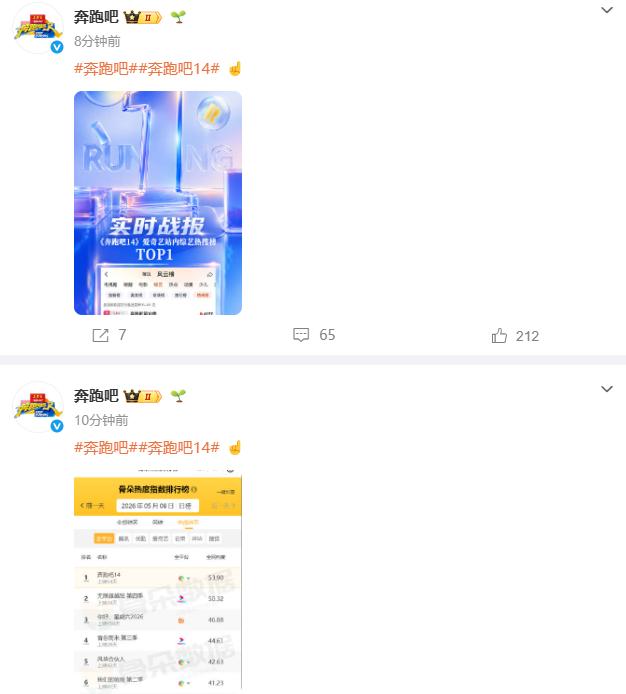626x694 pixels.
Task: Open #奔跑吧14# hashtag in the 10分钟前 post
Action: [x=174, y=447]
